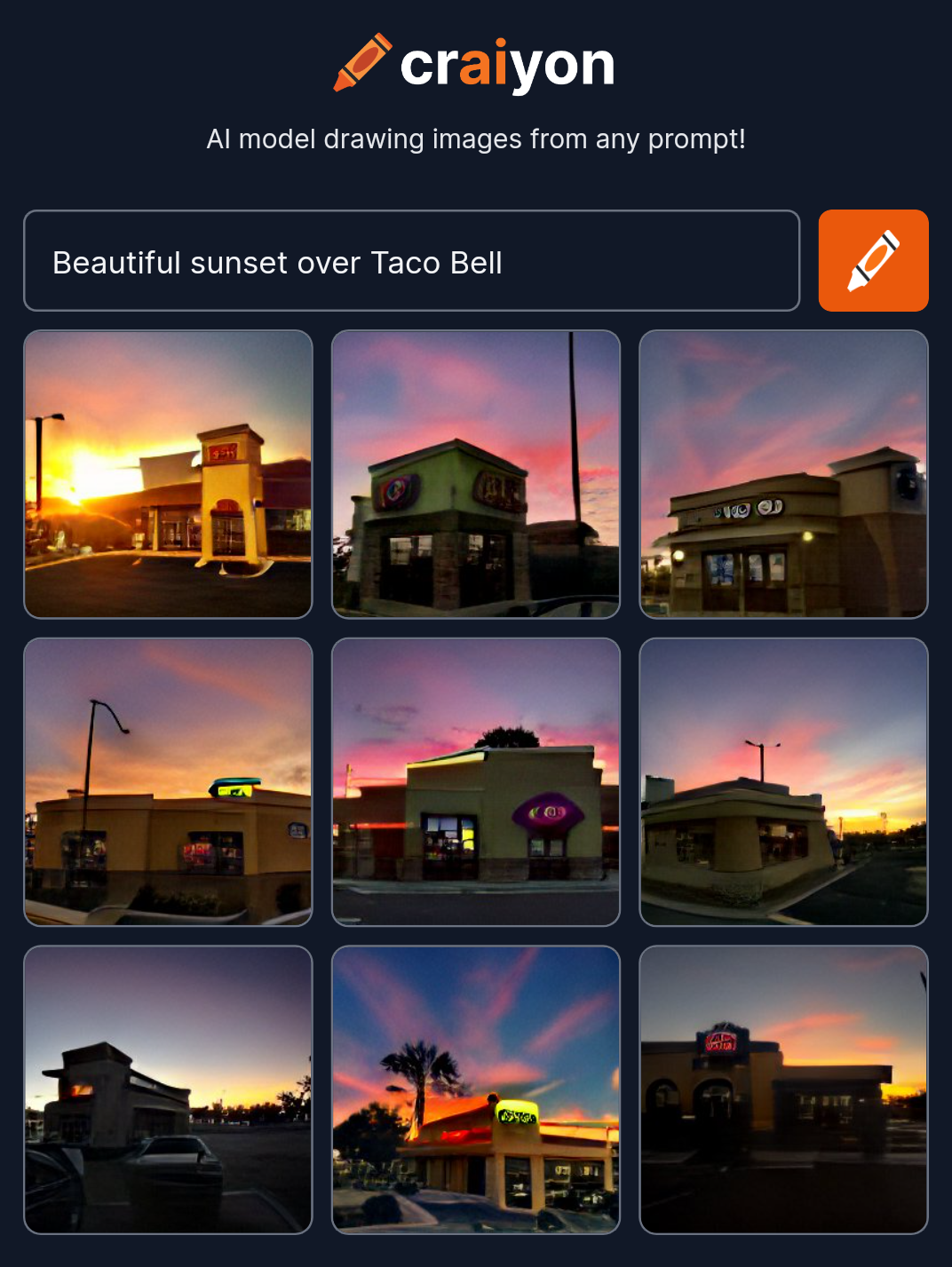Viewport: 952px width, 1267px height.
Task: Tap the orange crayon draw button
Action: (873, 261)
